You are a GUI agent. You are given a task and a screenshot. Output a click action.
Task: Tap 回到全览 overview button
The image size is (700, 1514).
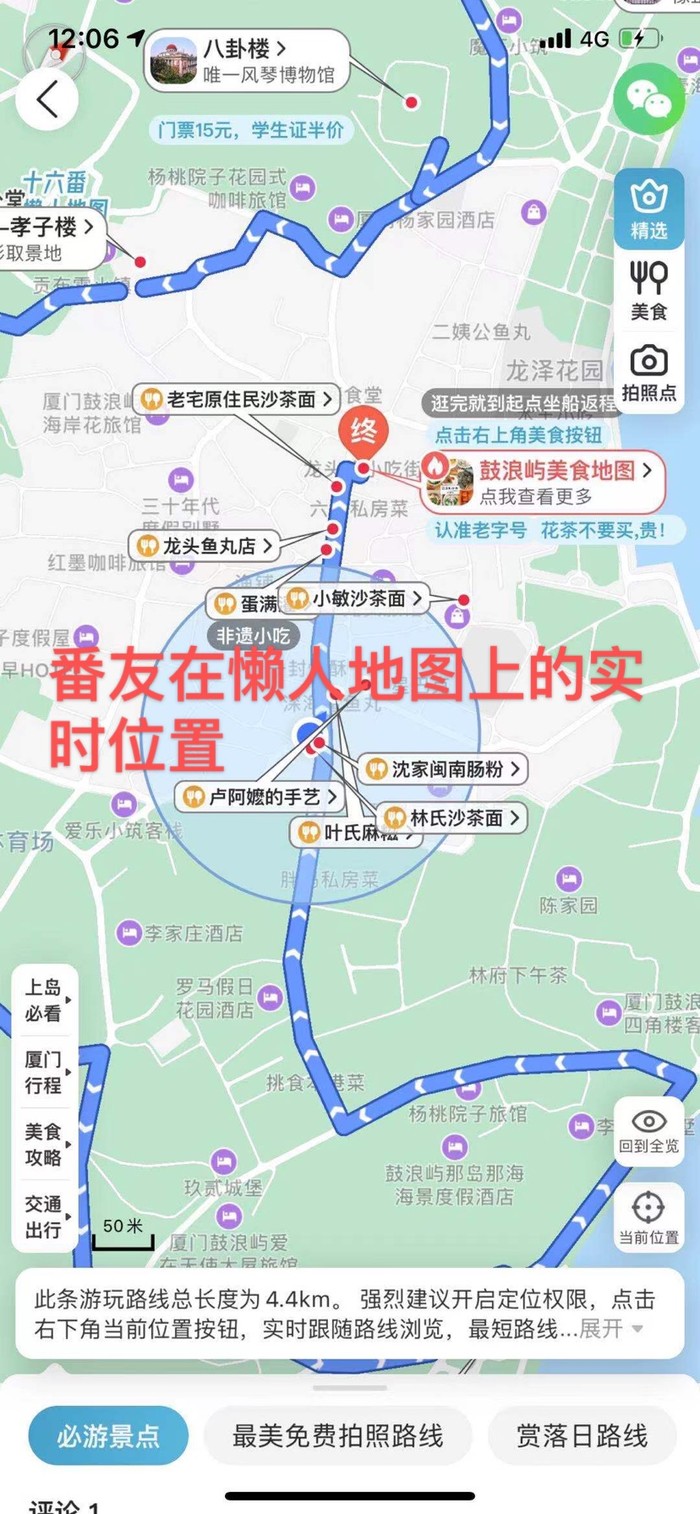pyautogui.click(x=649, y=1131)
